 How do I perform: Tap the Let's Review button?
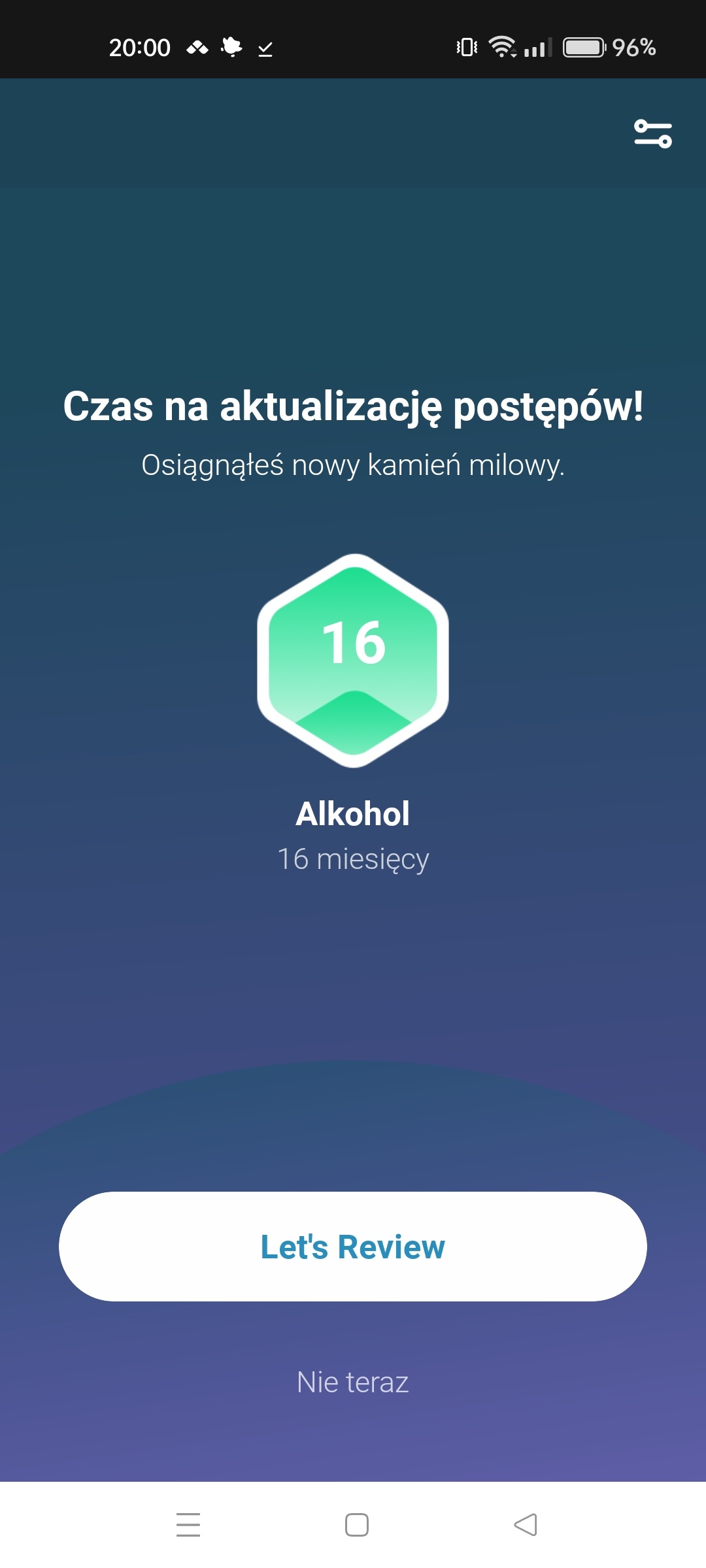[353, 1247]
